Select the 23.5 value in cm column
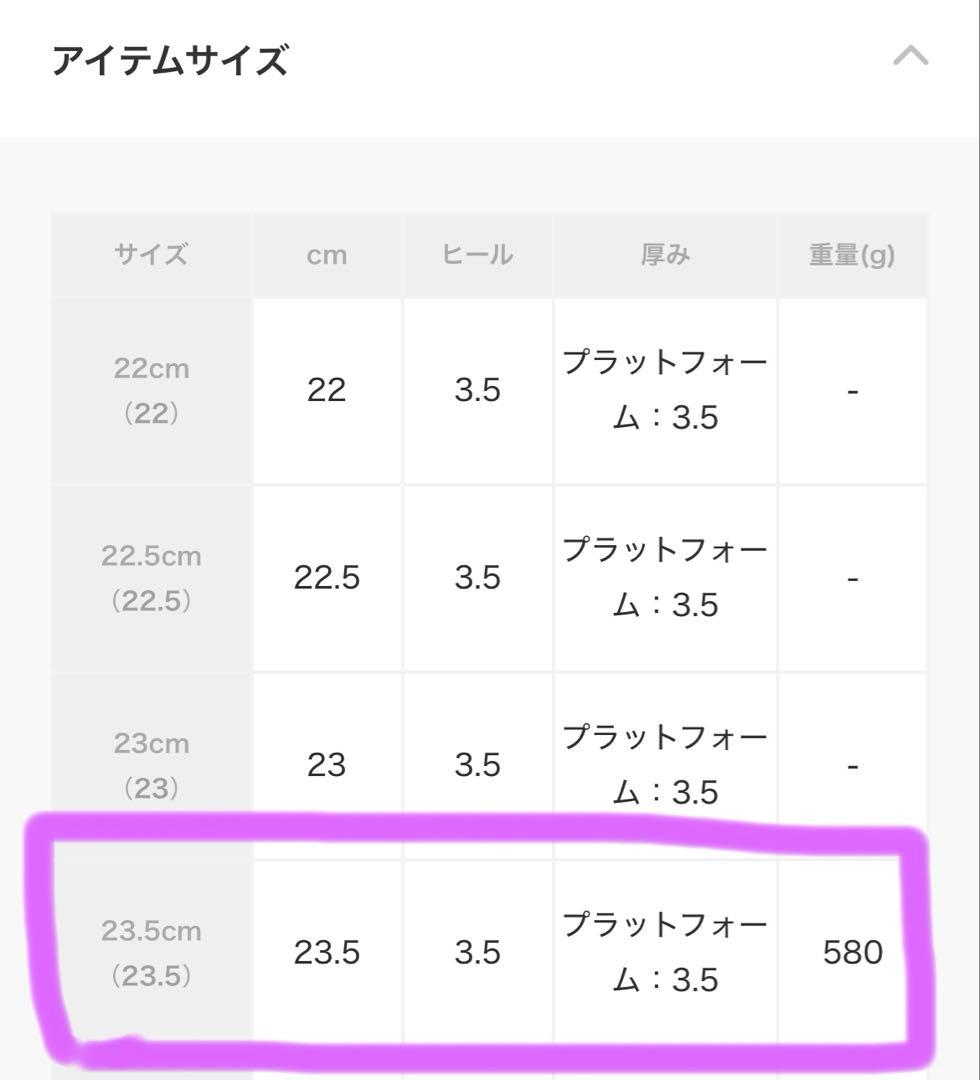This screenshot has height=1080, width=980. pyautogui.click(x=328, y=953)
